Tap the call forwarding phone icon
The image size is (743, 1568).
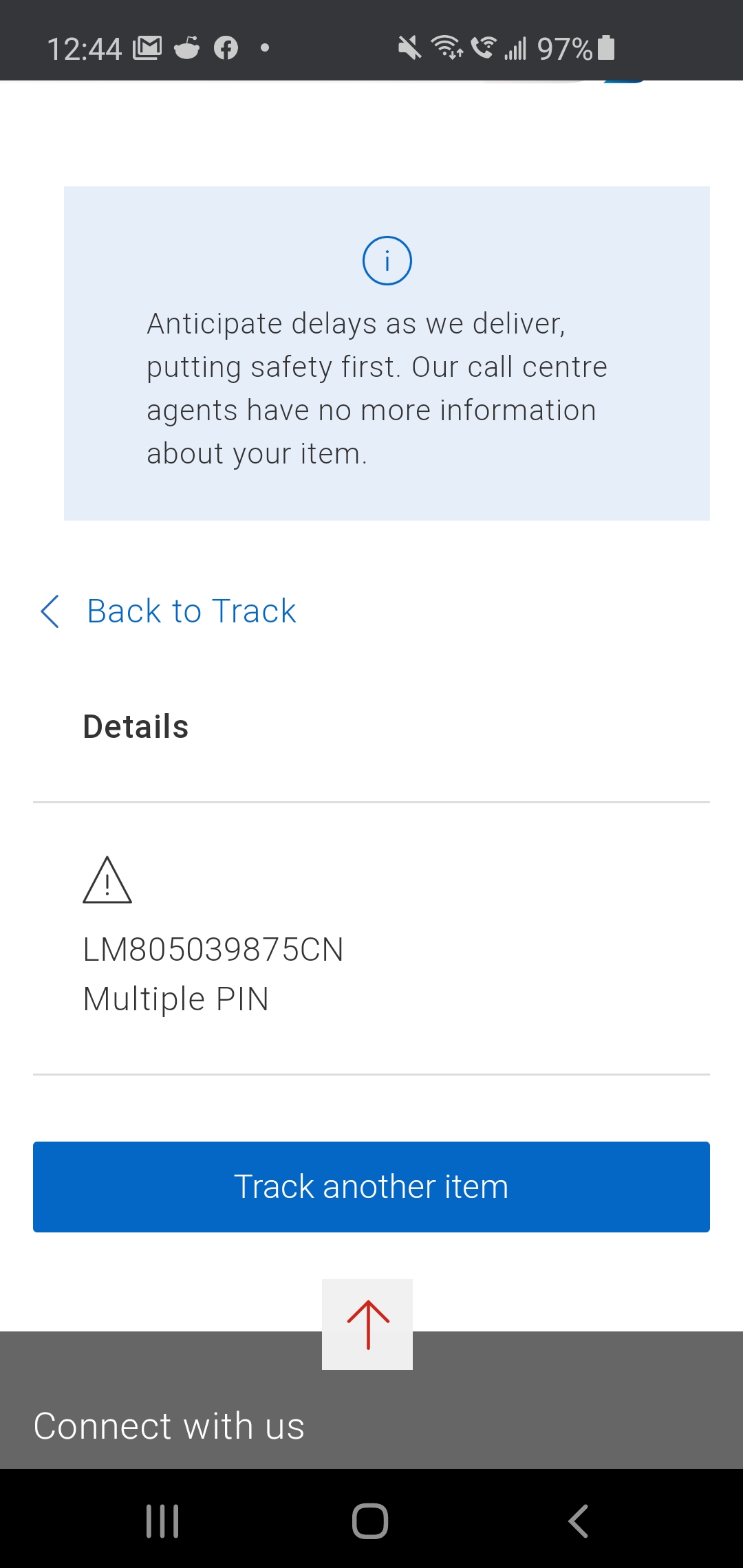pos(484,47)
